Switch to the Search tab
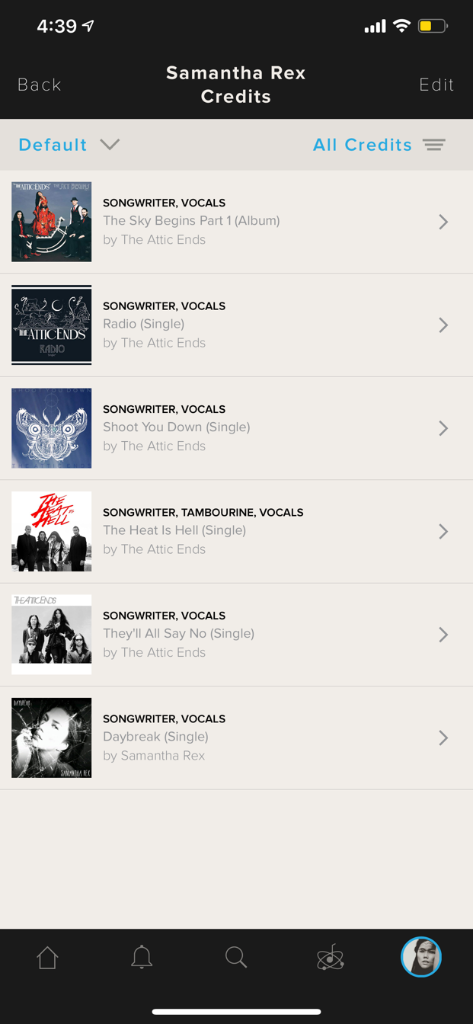 (236, 957)
